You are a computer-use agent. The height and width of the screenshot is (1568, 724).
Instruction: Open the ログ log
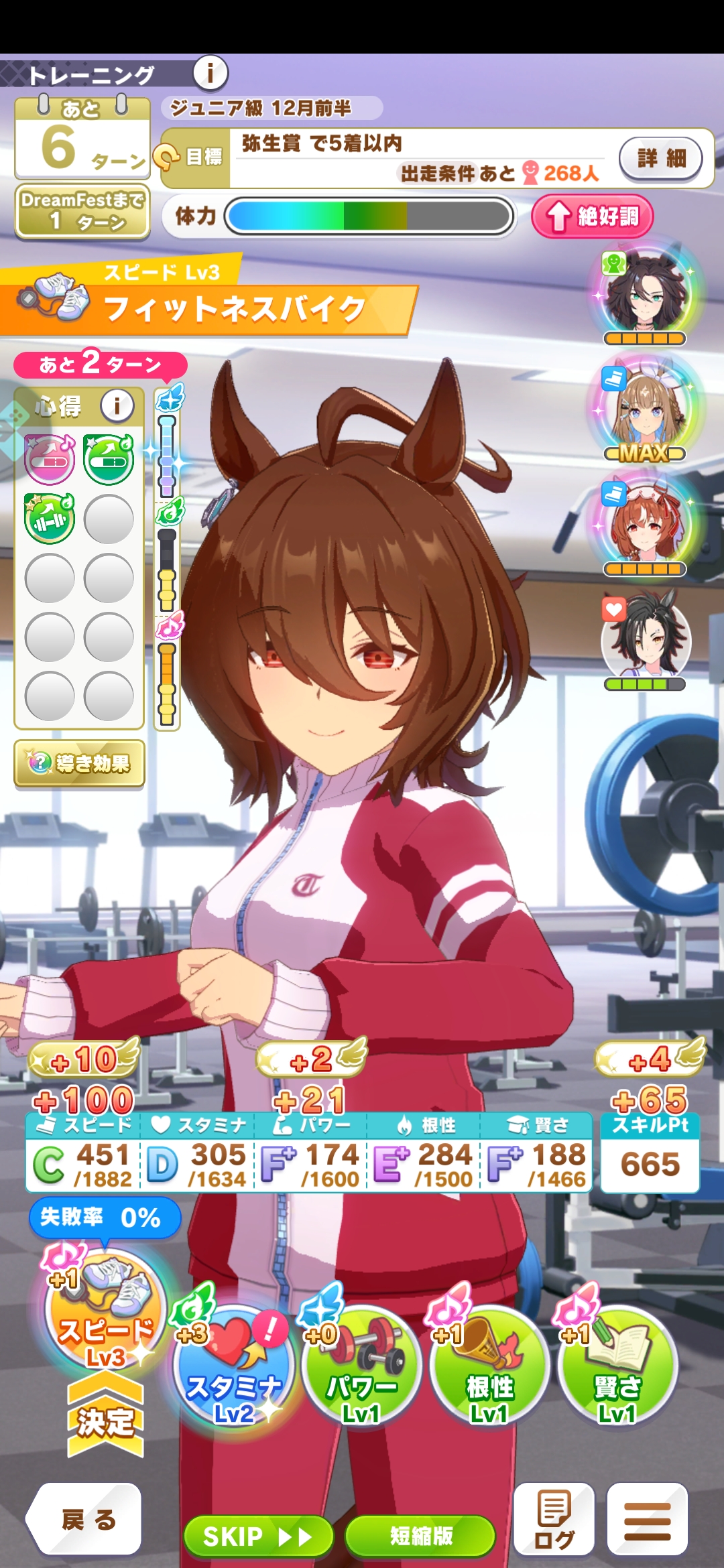tap(554, 1520)
